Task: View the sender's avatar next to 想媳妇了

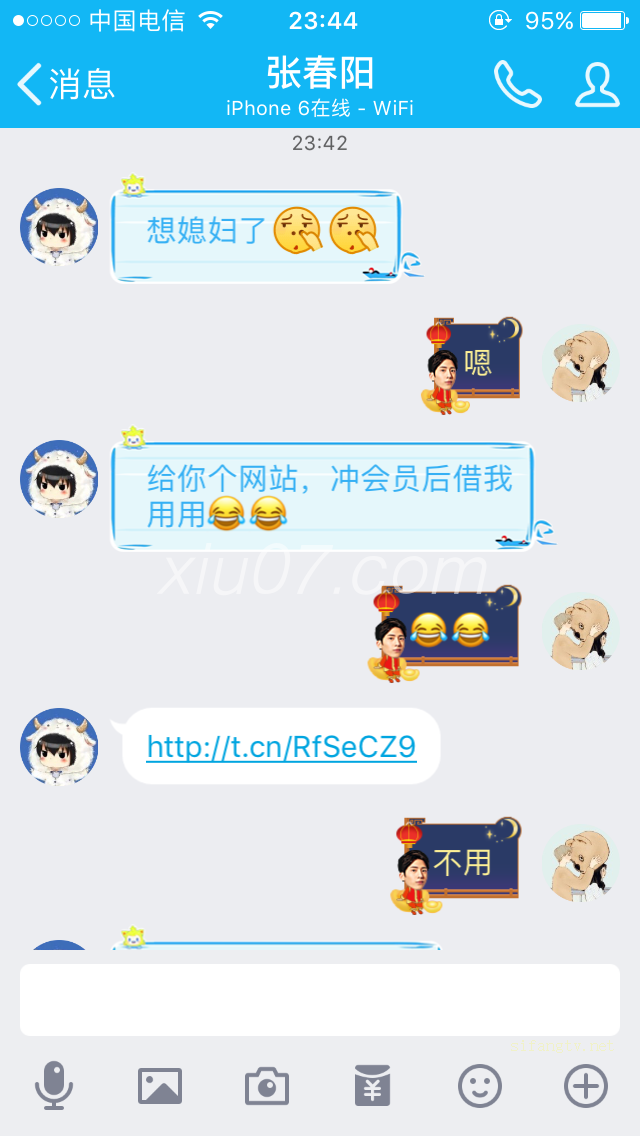Action: 59,227
